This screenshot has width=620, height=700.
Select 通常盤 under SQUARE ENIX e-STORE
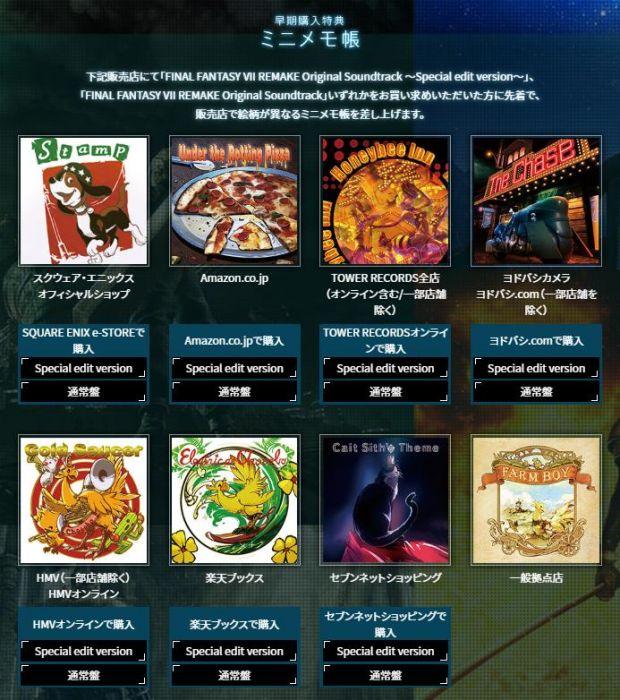83,391
